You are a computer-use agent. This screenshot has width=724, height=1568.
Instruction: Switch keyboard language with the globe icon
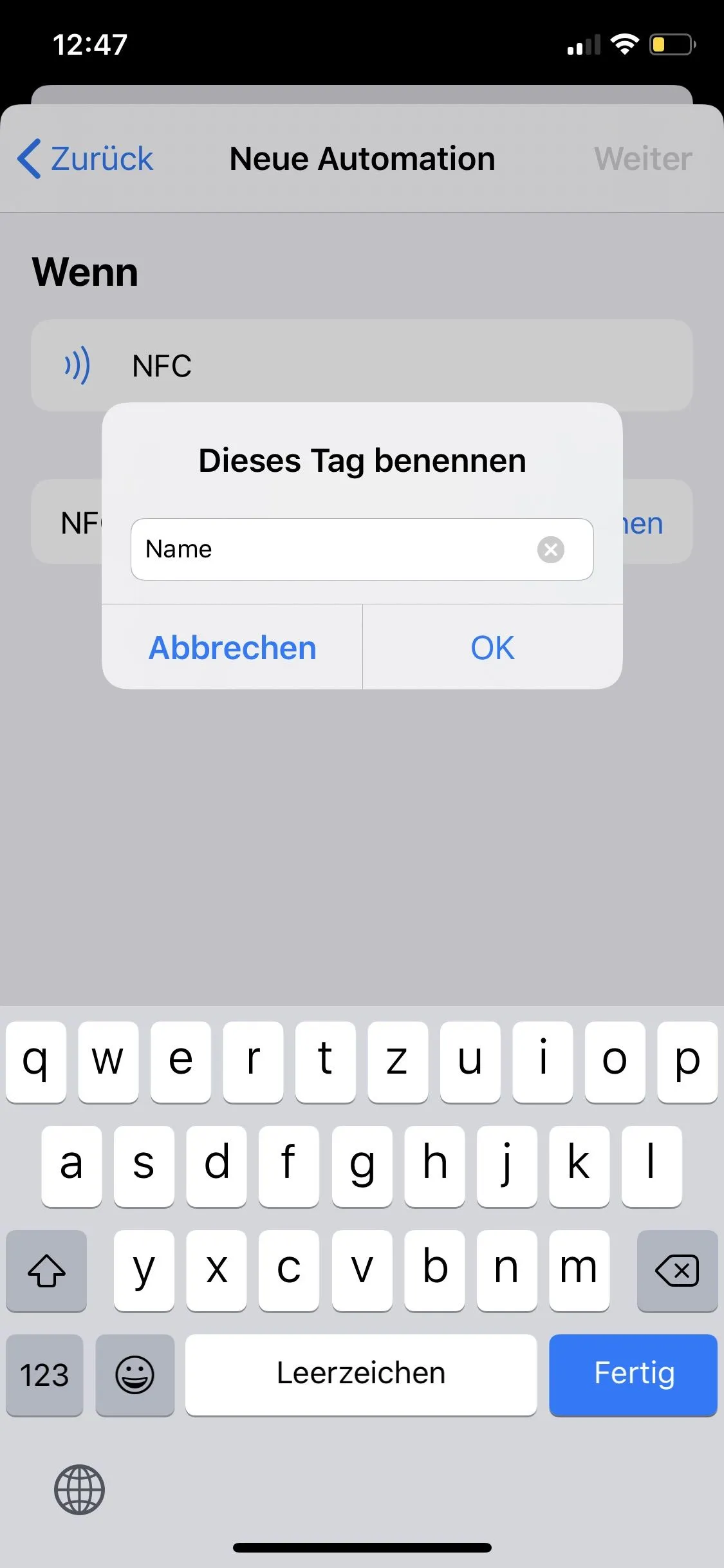pyautogui.click(x=79, y=1489)
